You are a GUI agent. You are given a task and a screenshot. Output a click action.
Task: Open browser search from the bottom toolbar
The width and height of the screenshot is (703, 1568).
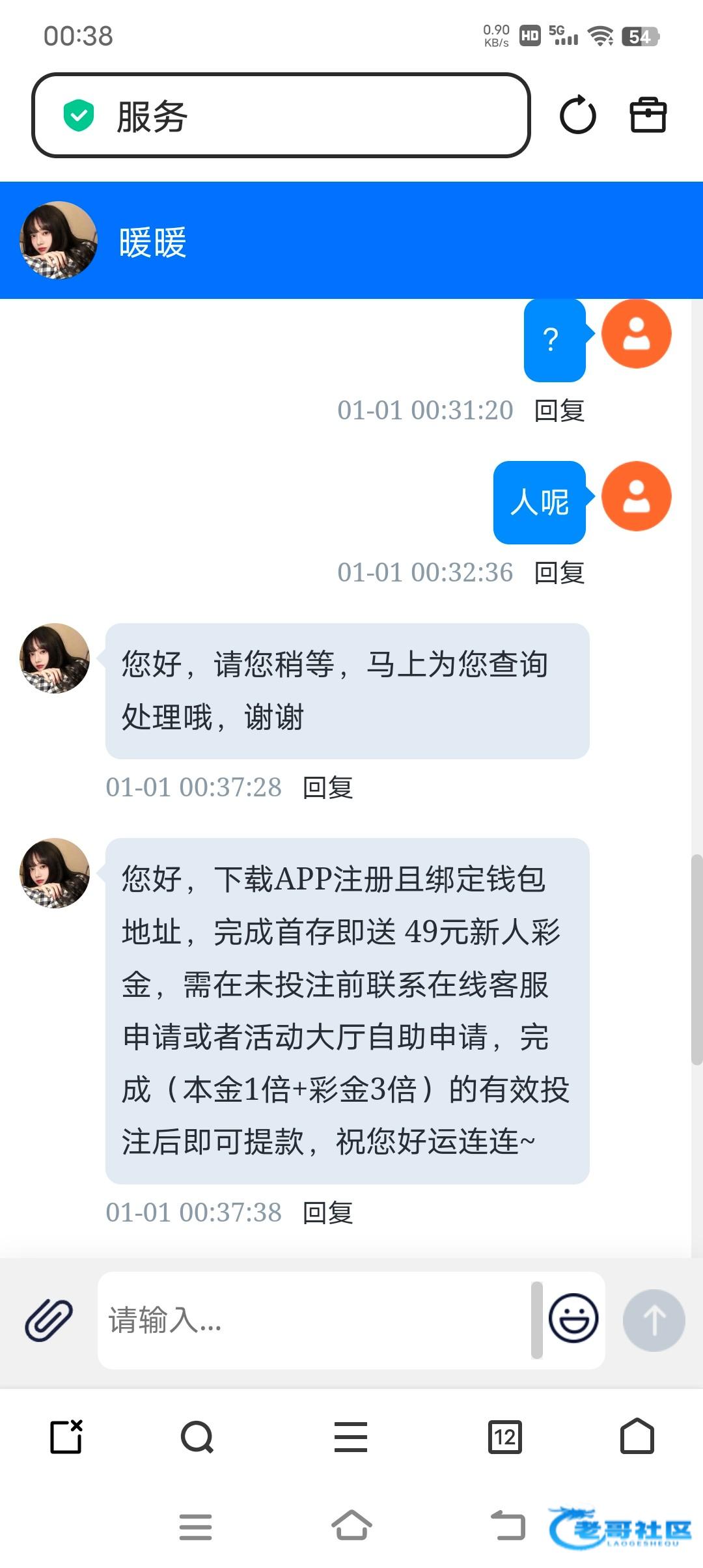pos(197,1436)
